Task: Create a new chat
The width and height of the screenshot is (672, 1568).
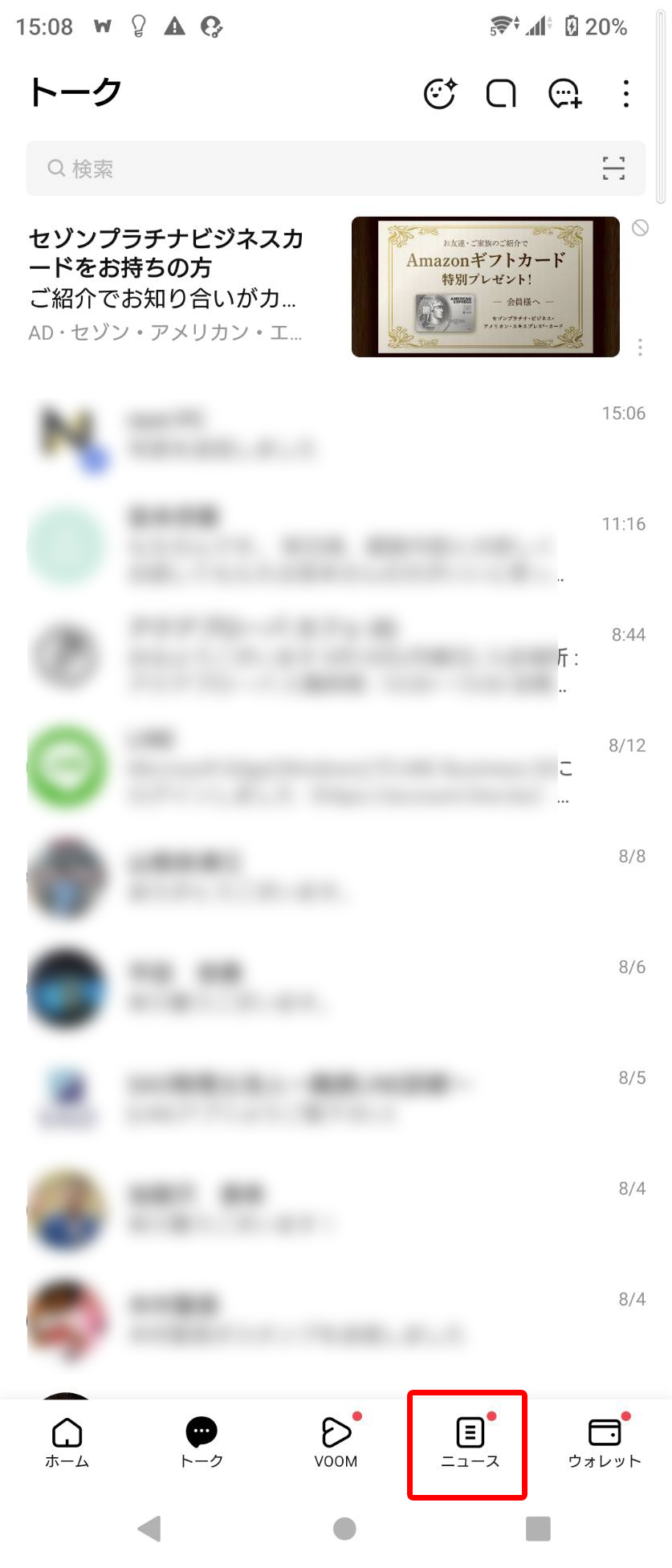Action: tap(564, 94)
